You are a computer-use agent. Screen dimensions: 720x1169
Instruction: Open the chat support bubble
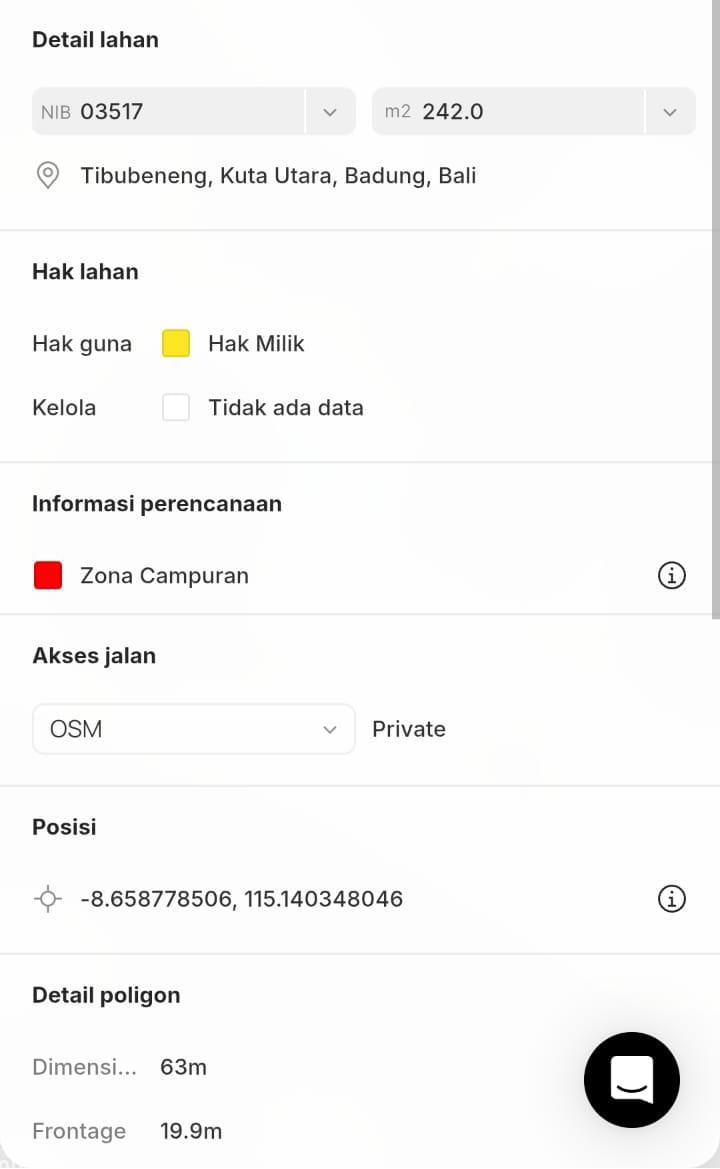[x=632, y=1080]
